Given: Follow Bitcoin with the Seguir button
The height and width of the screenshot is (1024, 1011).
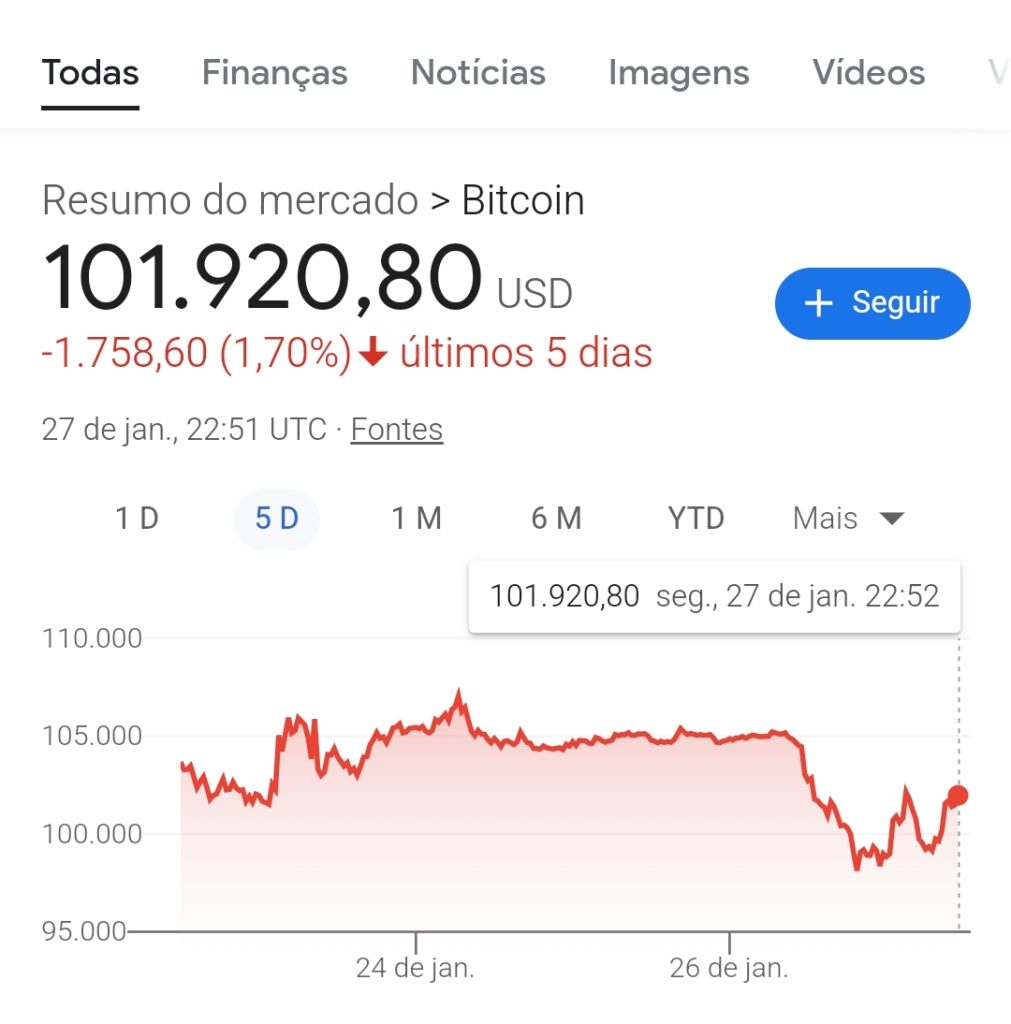Looking at the screenshot, I should click(872, 303).
